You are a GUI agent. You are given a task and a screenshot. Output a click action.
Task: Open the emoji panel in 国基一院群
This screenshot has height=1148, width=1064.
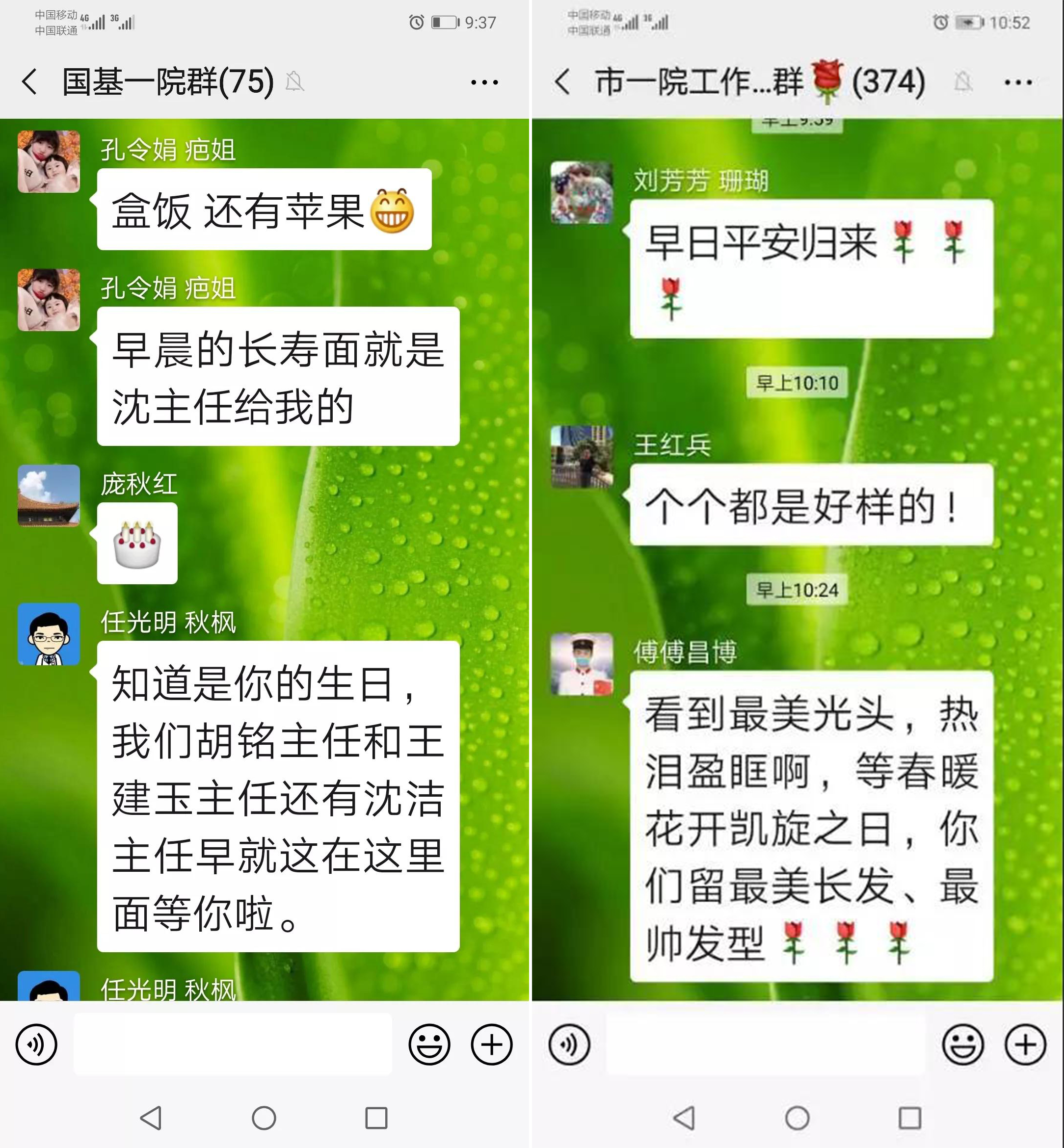pyautogui.click(x=429, y=1044)
